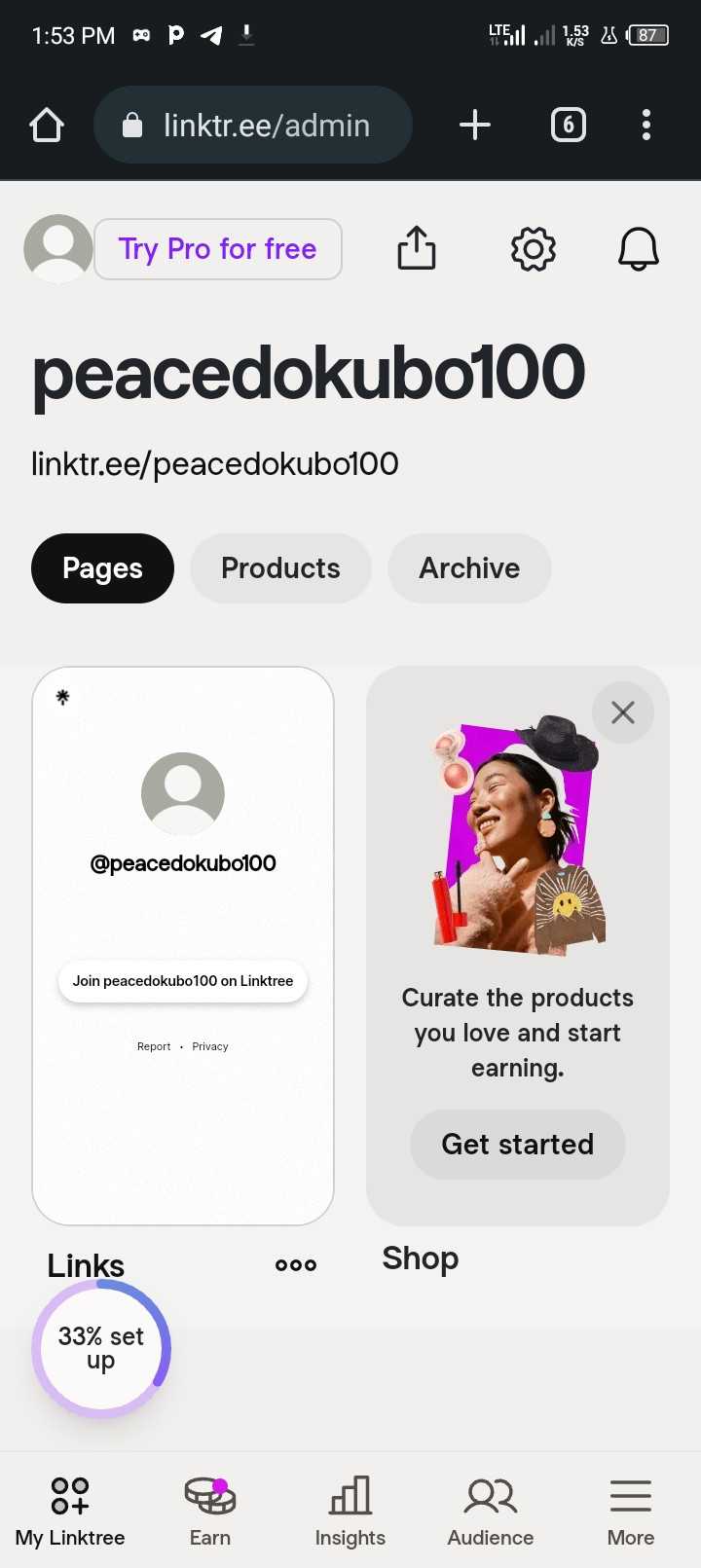The image size is (701, 1568).
Task: Switch to the Products chip
Action: pyautogui.click(x=280, y=568)
